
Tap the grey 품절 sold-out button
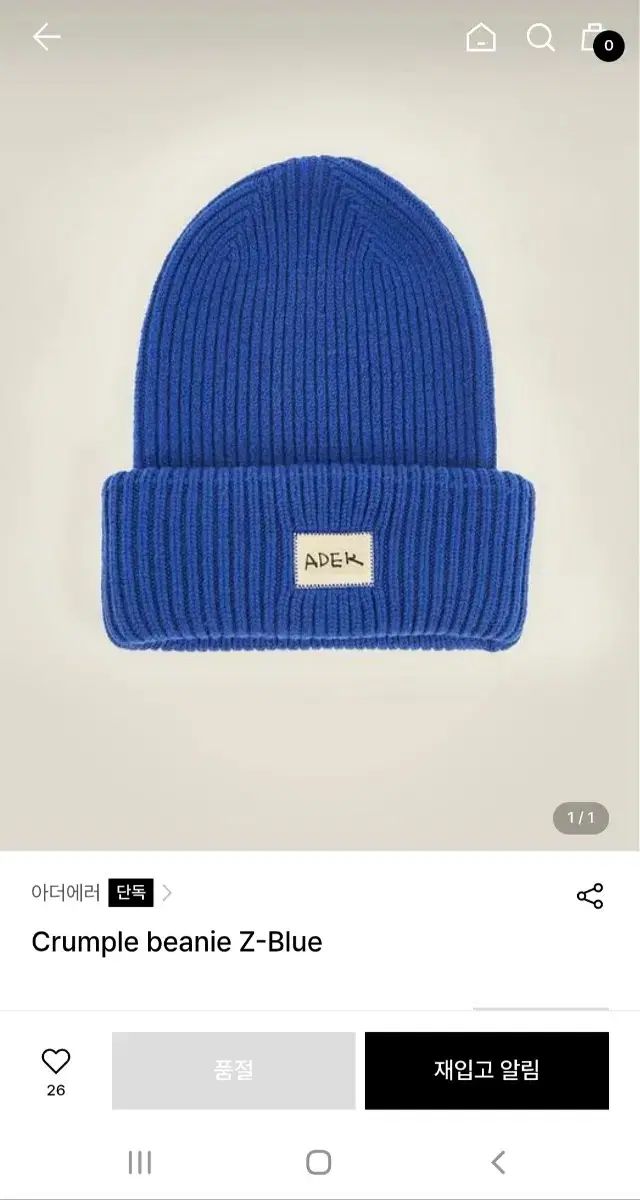[234, 1070]
